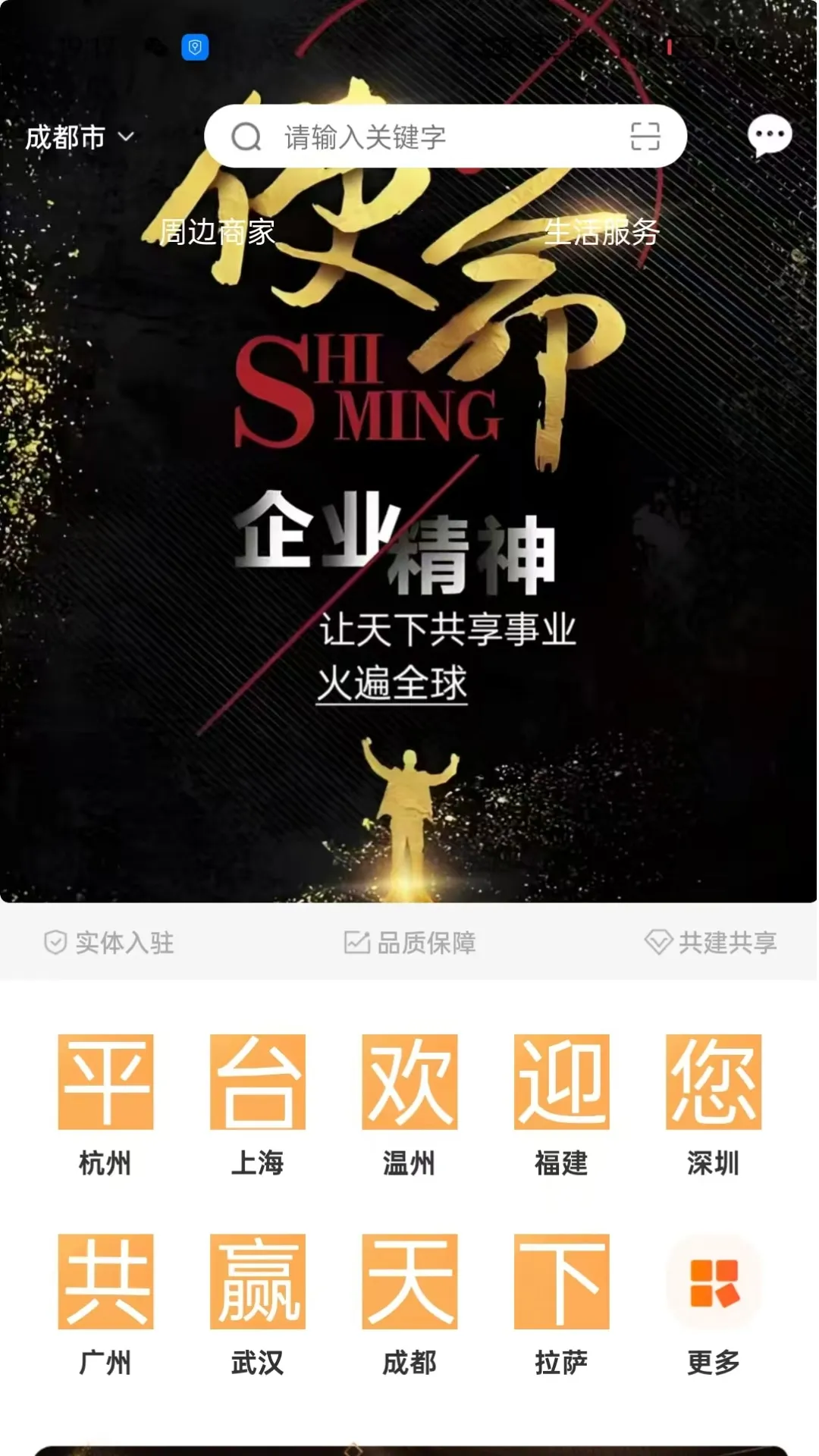819x1456 pixels.
Task: Open the scan code icon
Action: point(645,137)
